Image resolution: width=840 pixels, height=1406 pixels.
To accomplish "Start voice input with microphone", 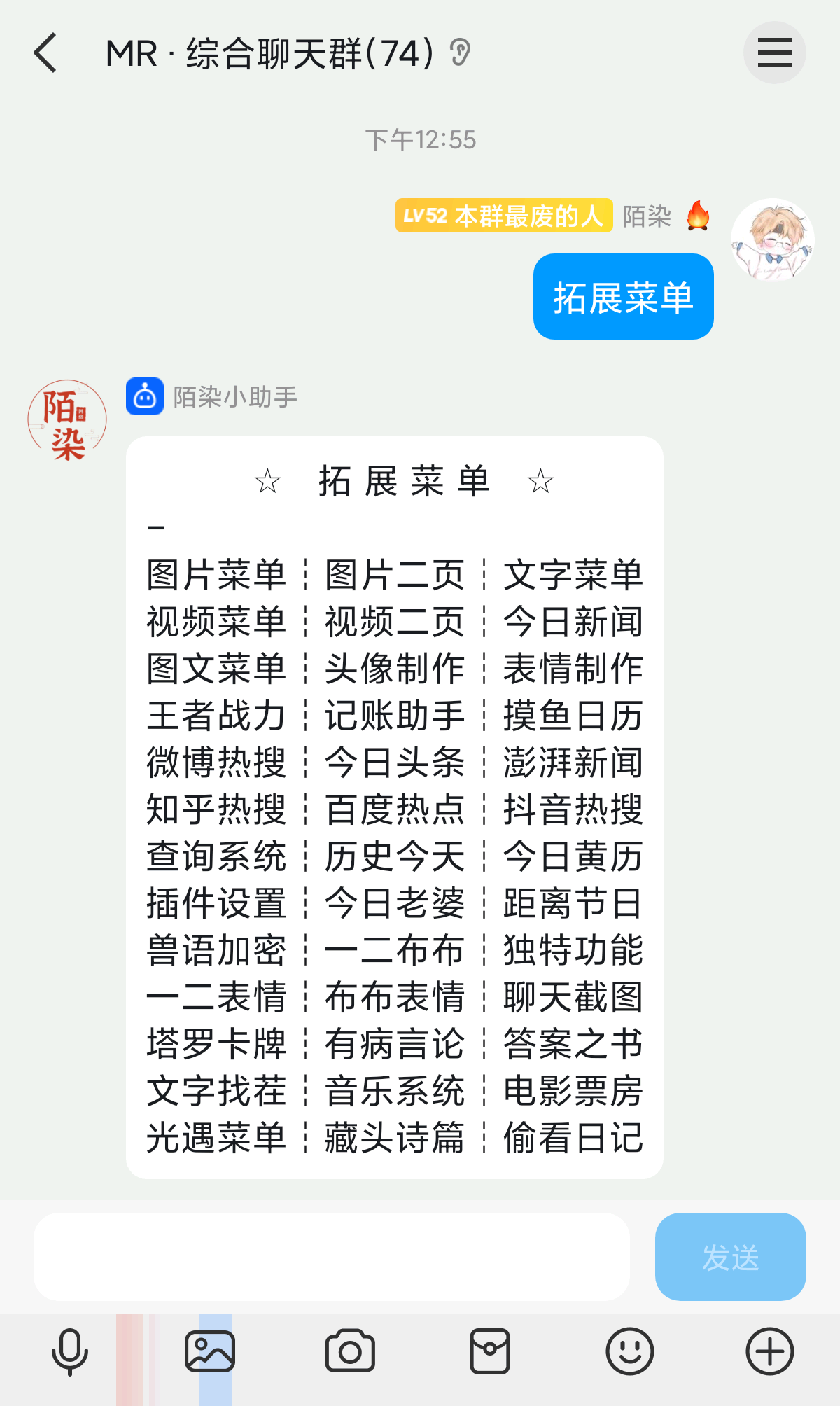I will pyautogui.click(x=70, y=1351).
